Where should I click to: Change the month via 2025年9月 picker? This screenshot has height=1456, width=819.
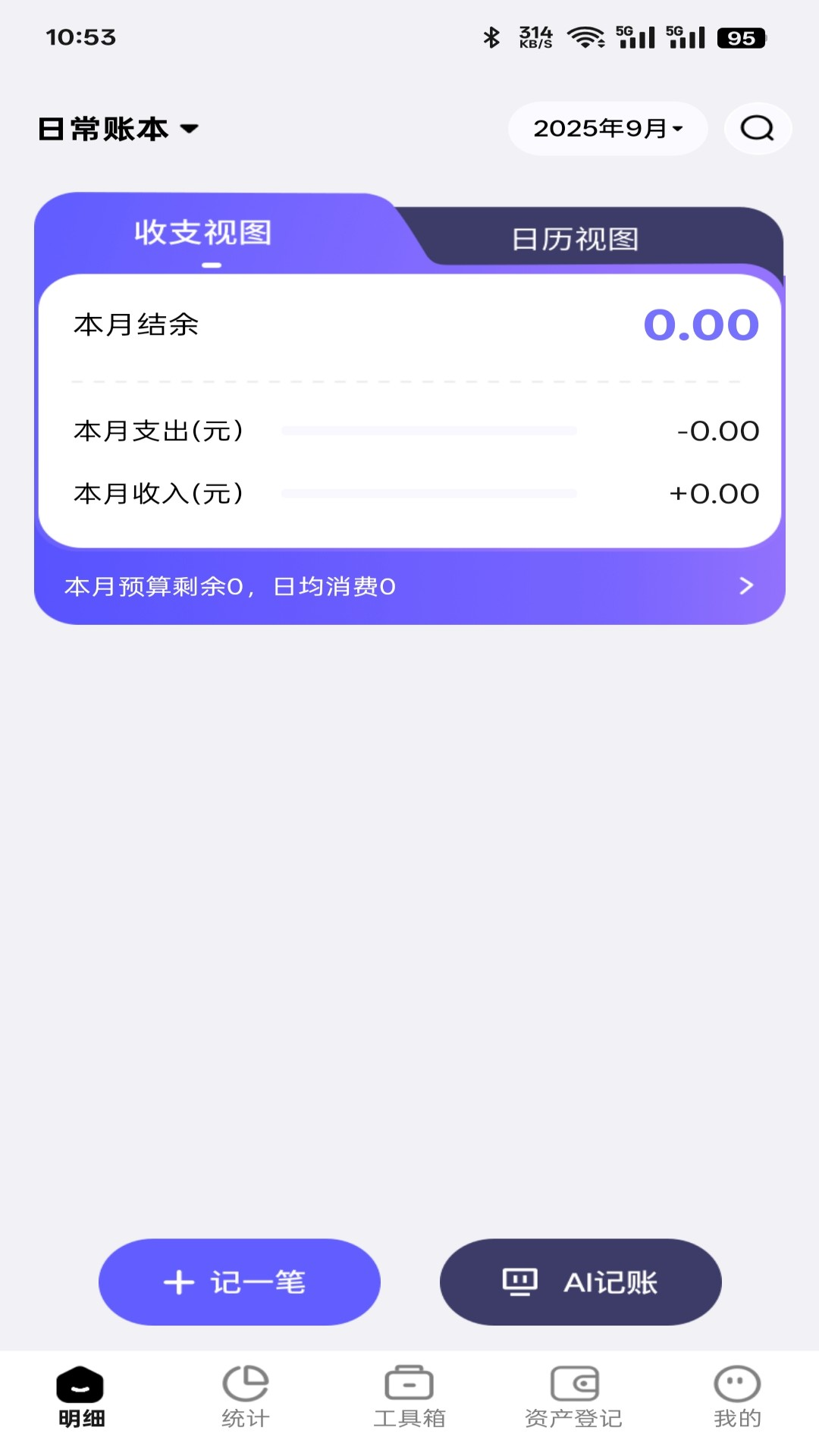[x=607, y=129]
